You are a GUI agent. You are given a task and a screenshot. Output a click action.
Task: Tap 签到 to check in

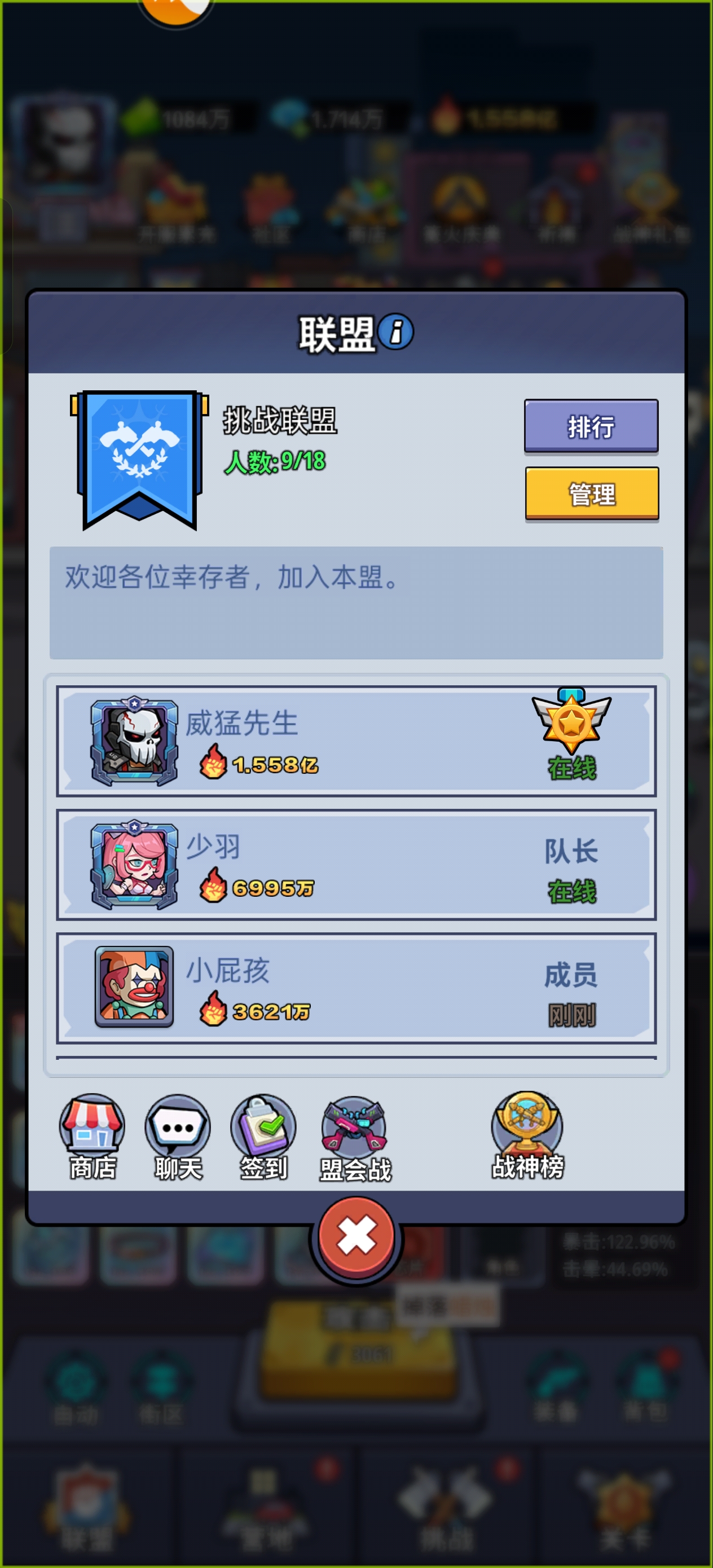pos(263,1137)
